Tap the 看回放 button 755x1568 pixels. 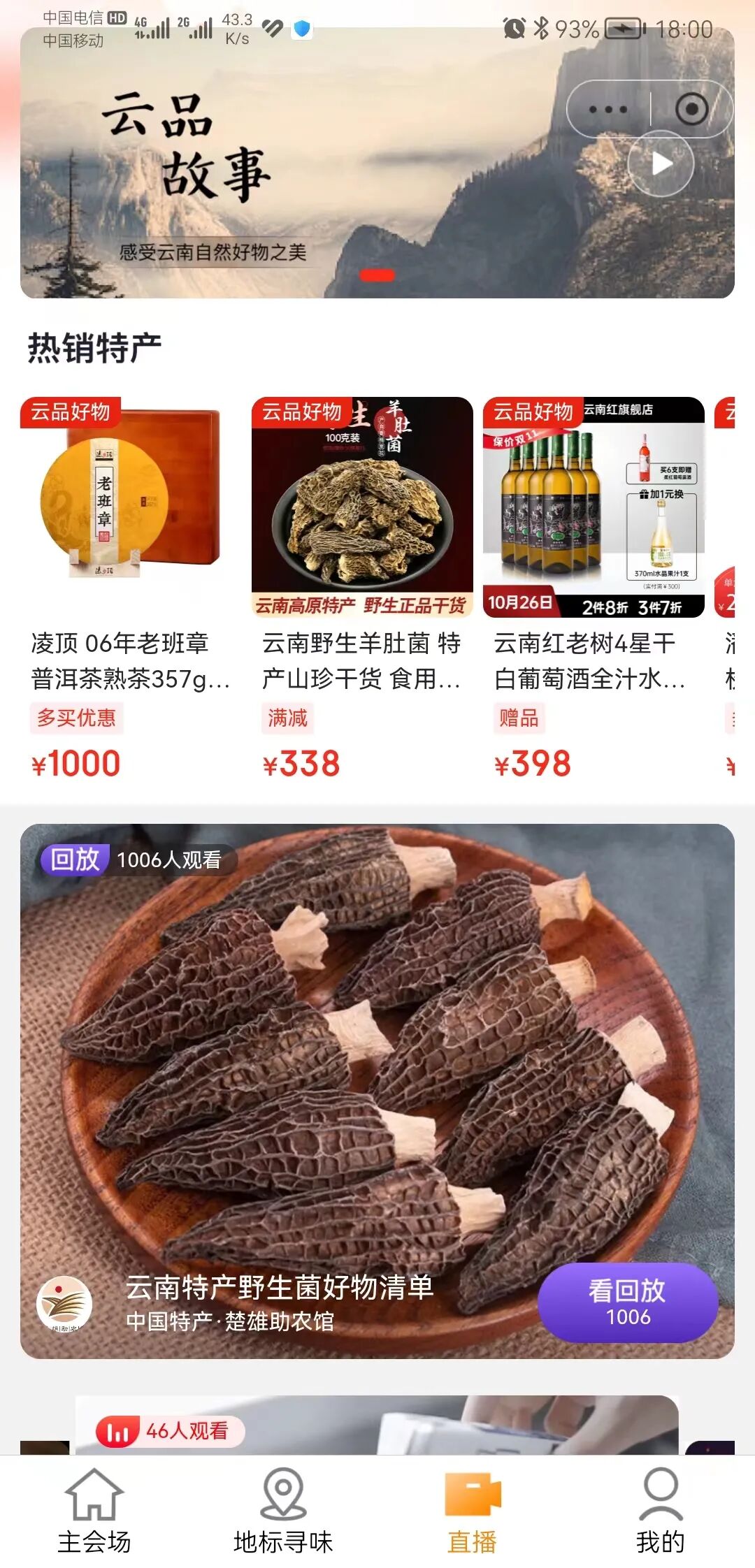click(627, 1302)
